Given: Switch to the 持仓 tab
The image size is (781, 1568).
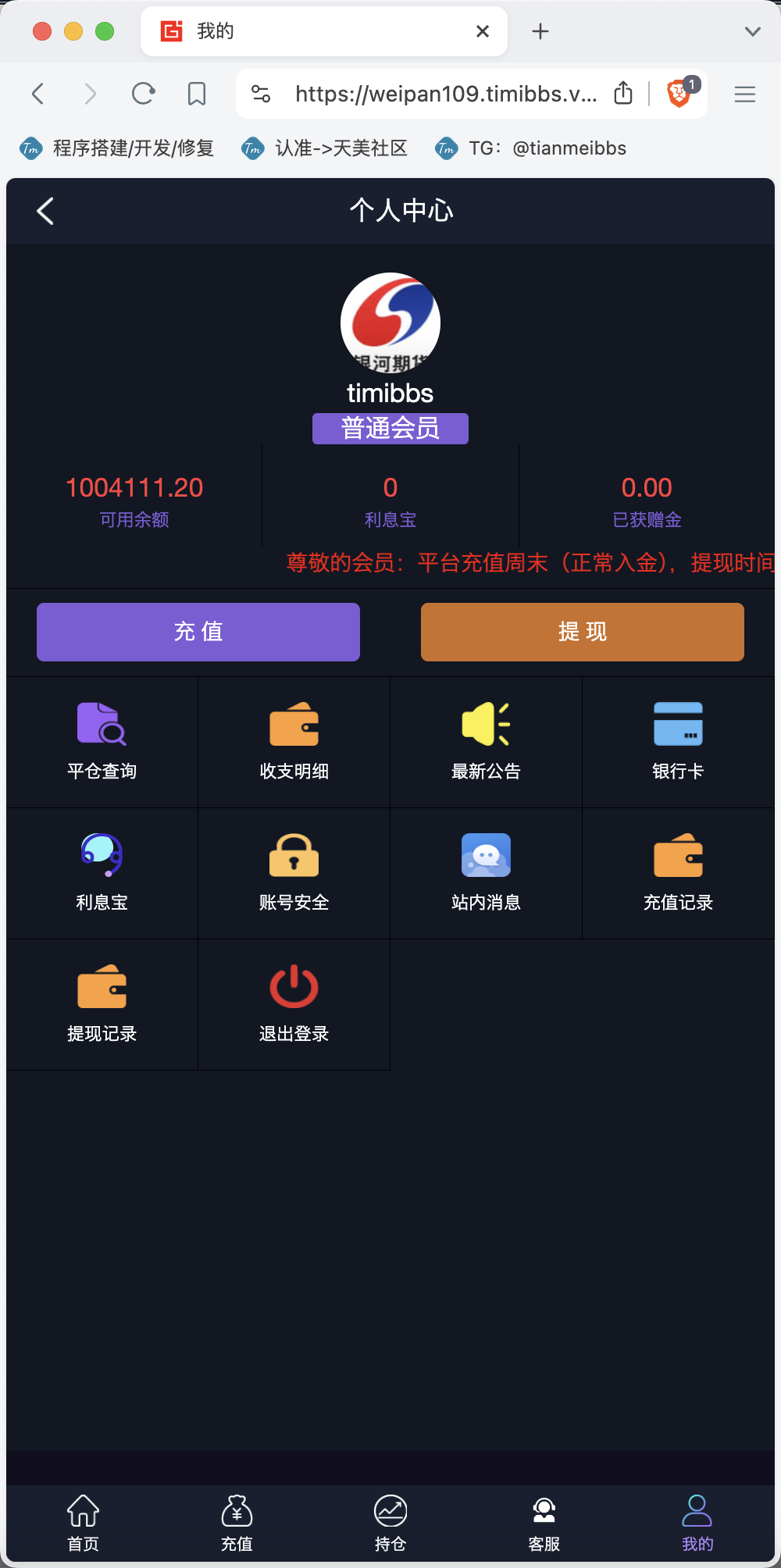Looking at the screenshot, I should [x=390, y=1523].
